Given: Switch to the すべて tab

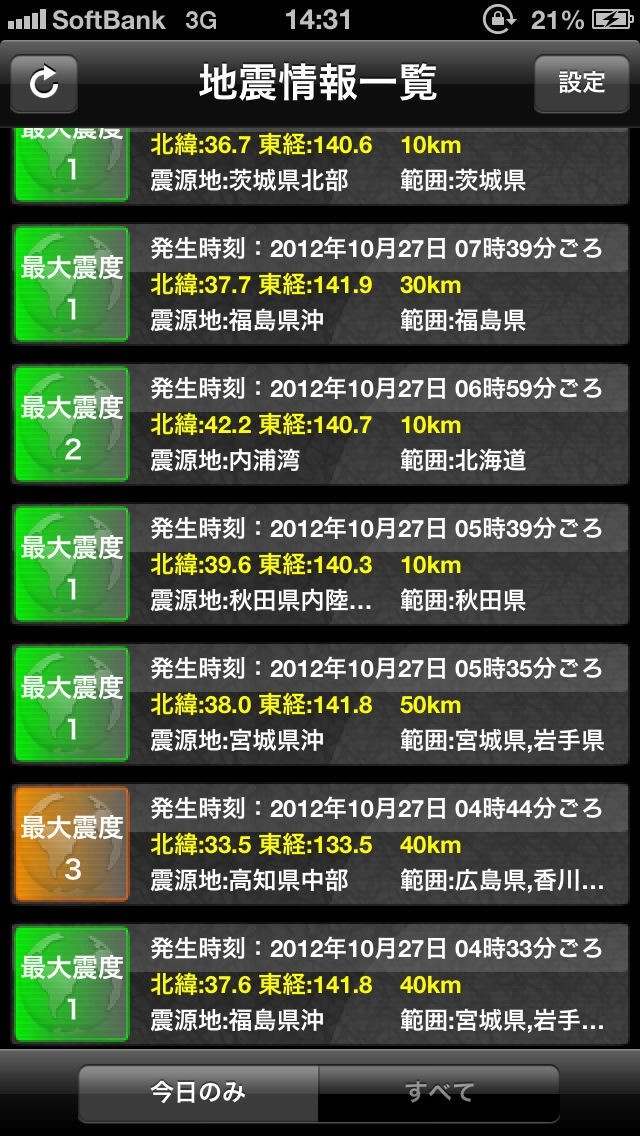Looking at the screenshot, I should pos(439,1092).
